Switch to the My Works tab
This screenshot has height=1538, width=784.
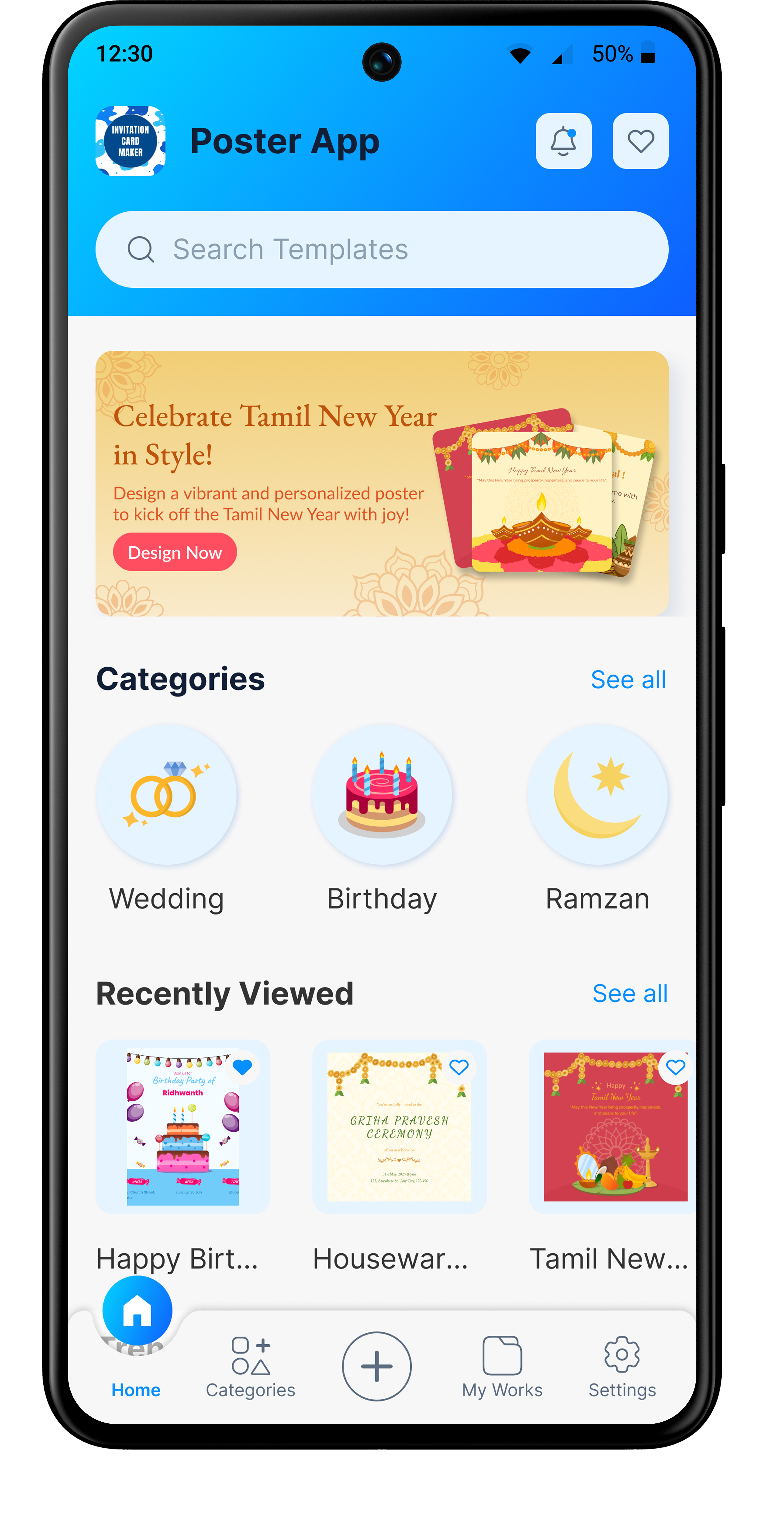tap(502, 1367)
